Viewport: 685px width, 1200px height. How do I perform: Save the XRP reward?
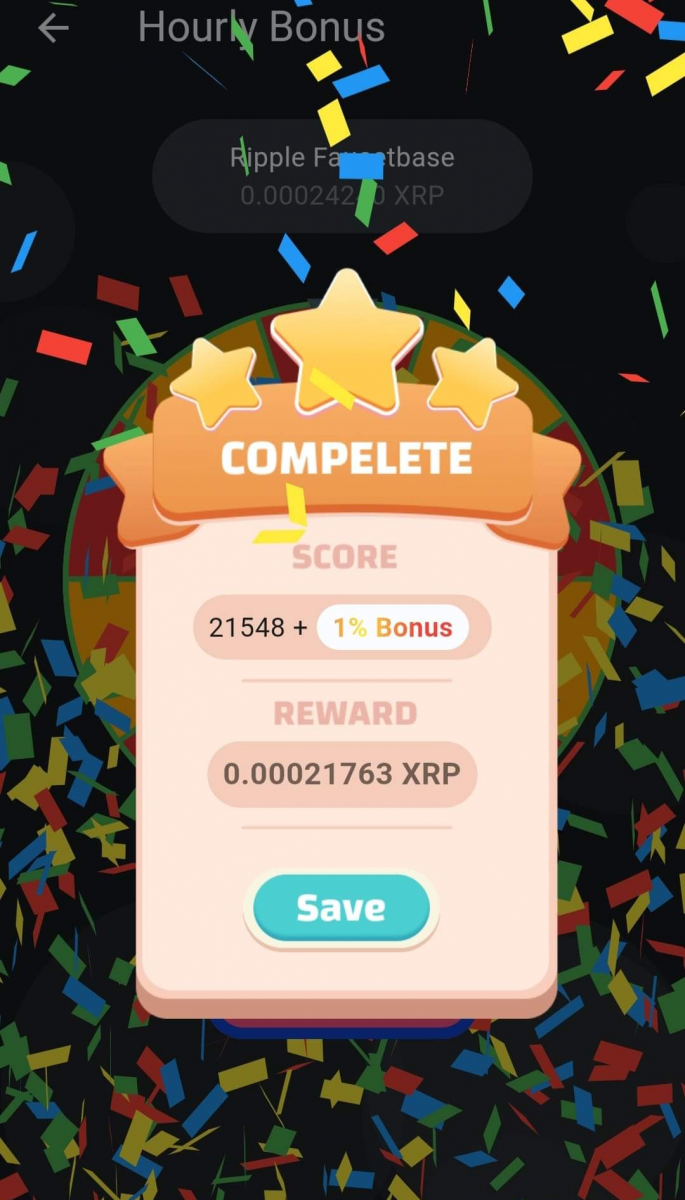pos(341,908)
